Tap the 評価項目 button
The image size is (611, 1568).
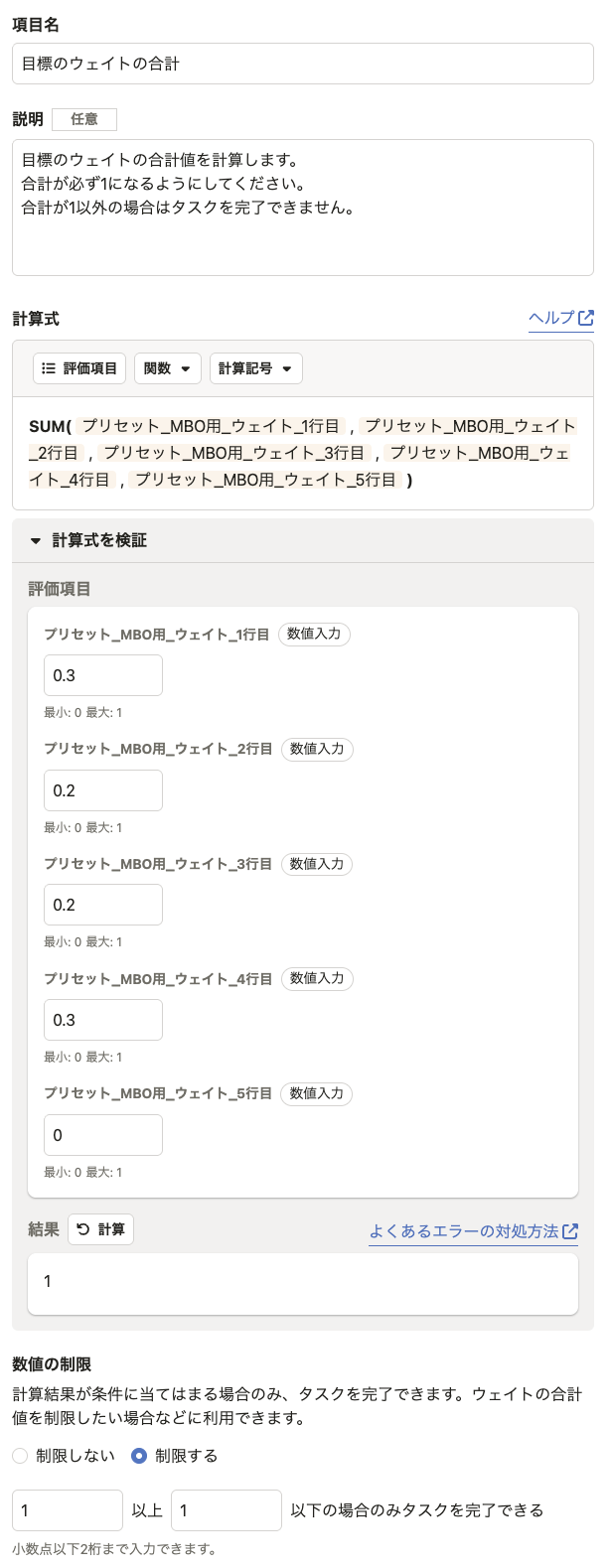[x=79, y=368]
